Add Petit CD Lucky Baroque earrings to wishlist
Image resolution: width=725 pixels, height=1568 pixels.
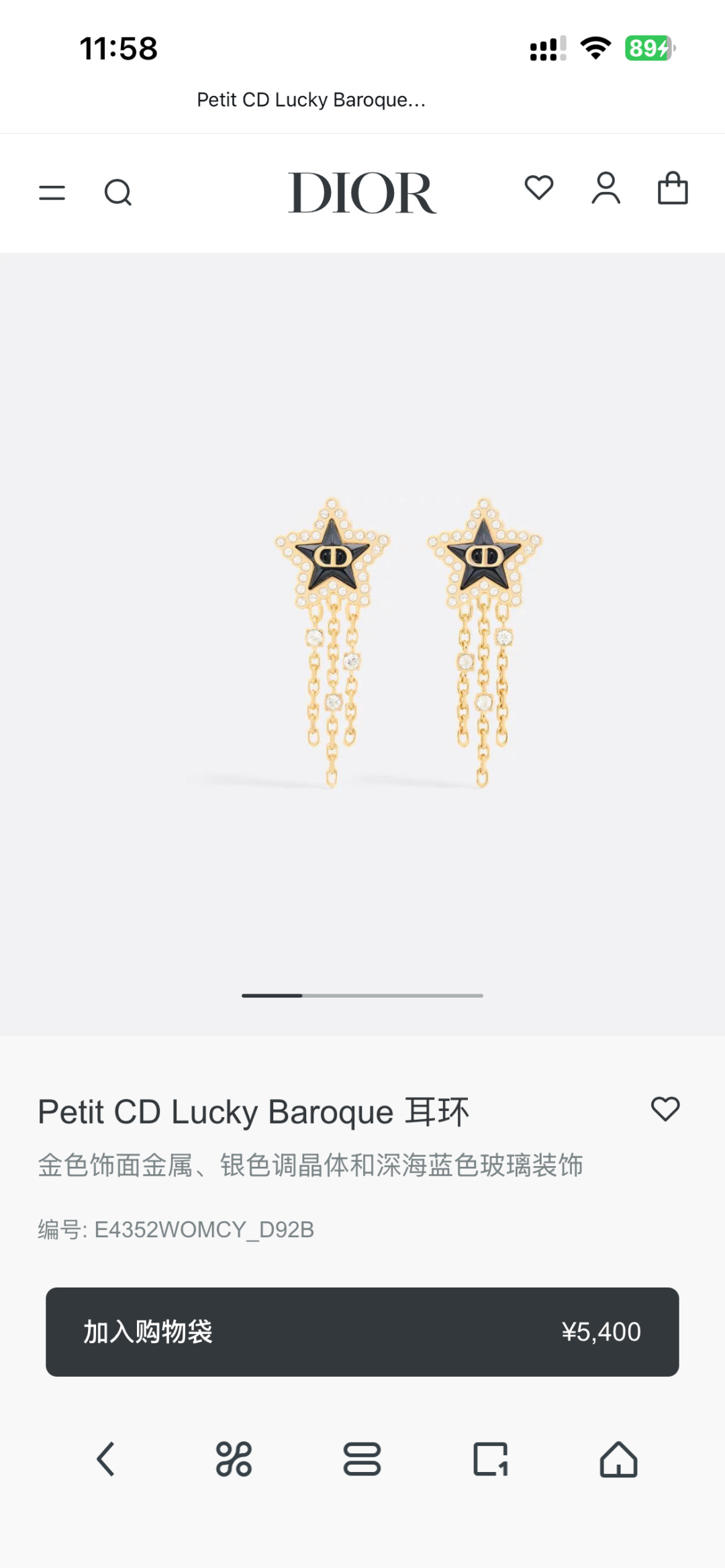[x=665, y=1109]
